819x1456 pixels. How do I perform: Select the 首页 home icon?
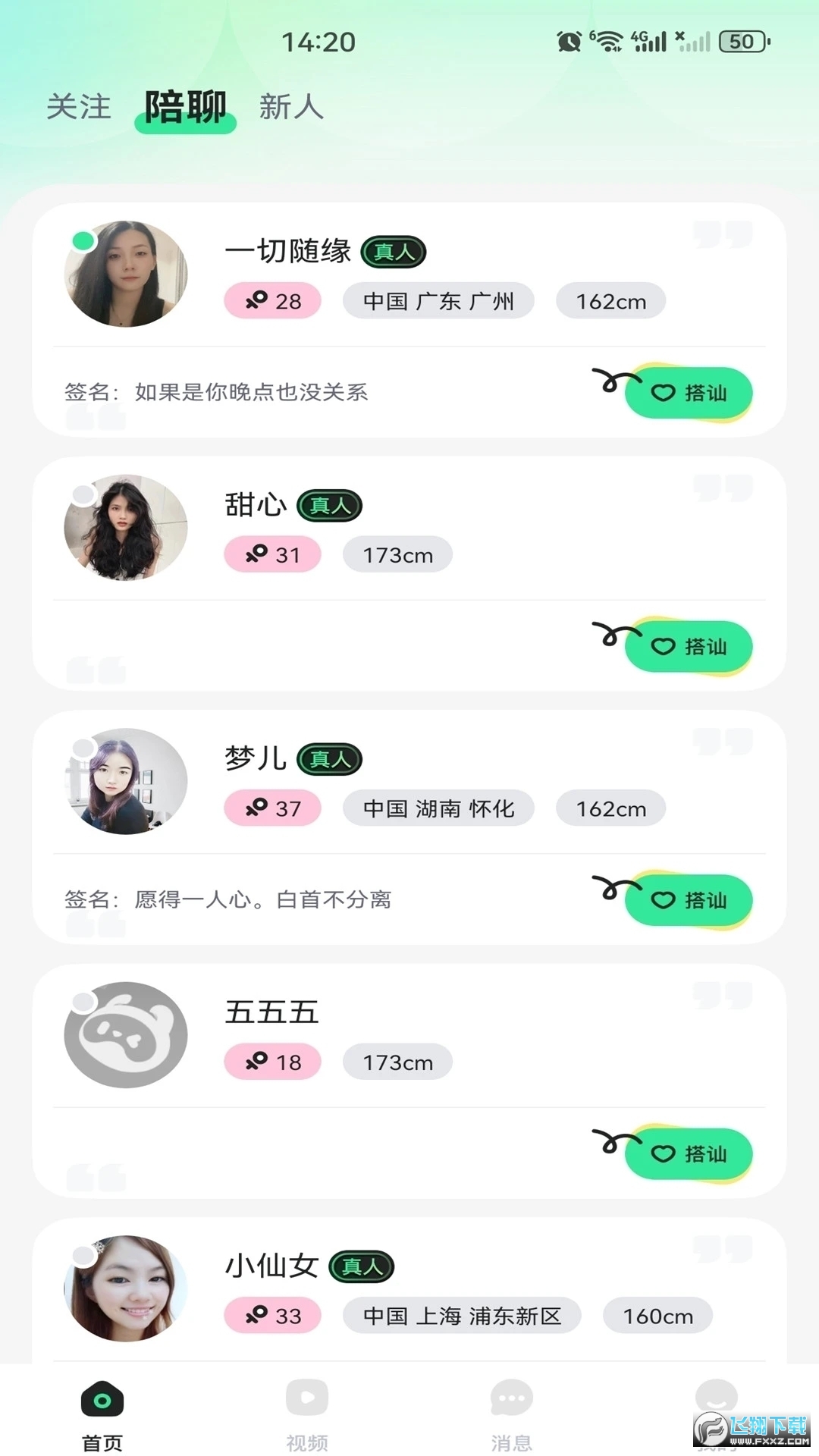[102, 1399]
